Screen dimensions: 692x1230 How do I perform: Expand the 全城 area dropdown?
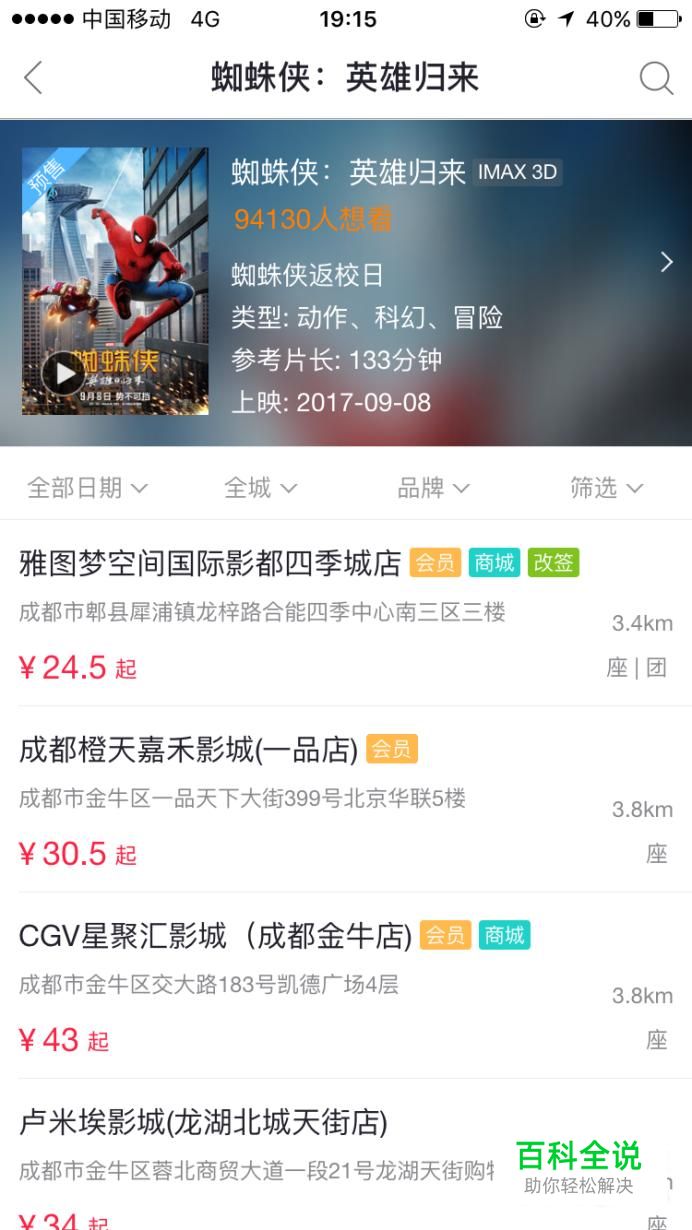[x=260, y=487]
